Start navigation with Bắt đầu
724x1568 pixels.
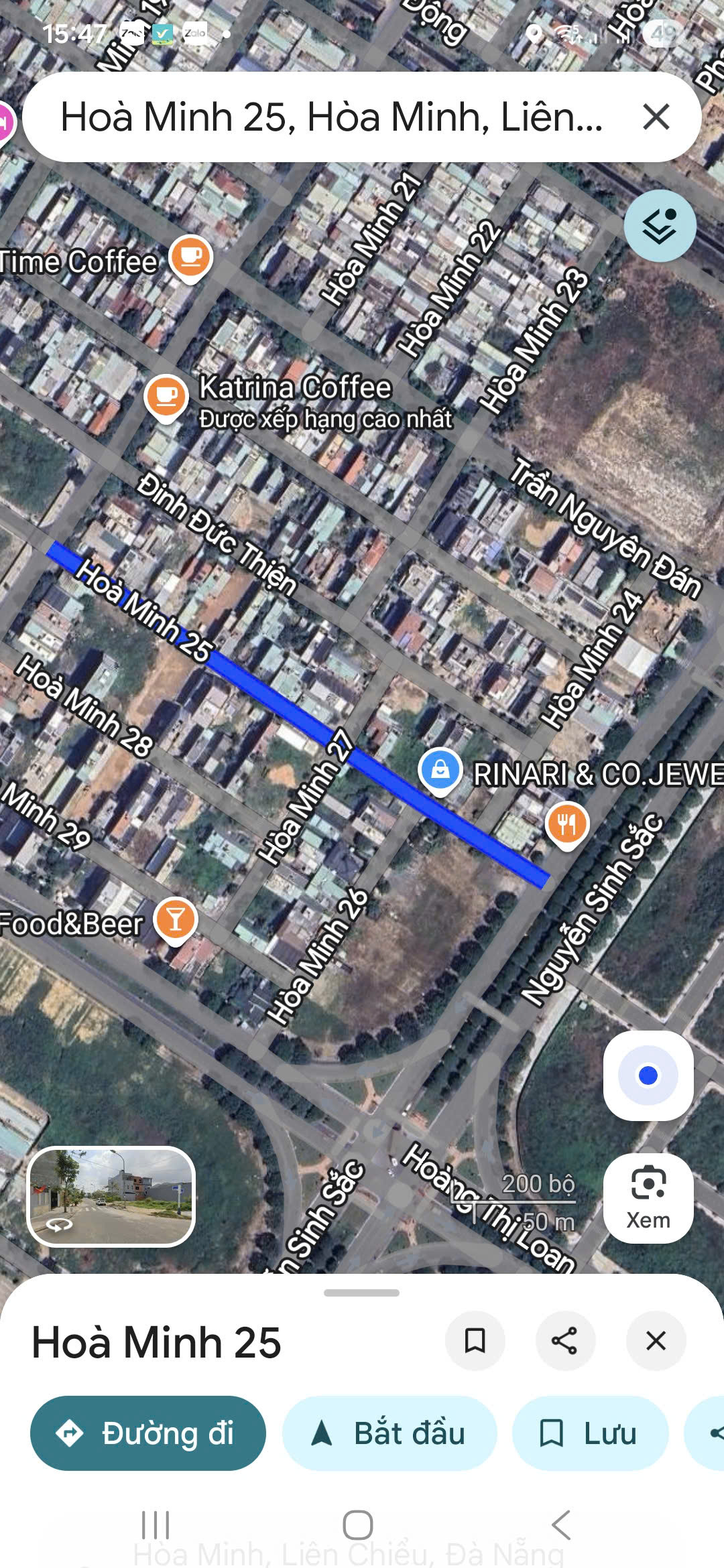(389, 1433)
